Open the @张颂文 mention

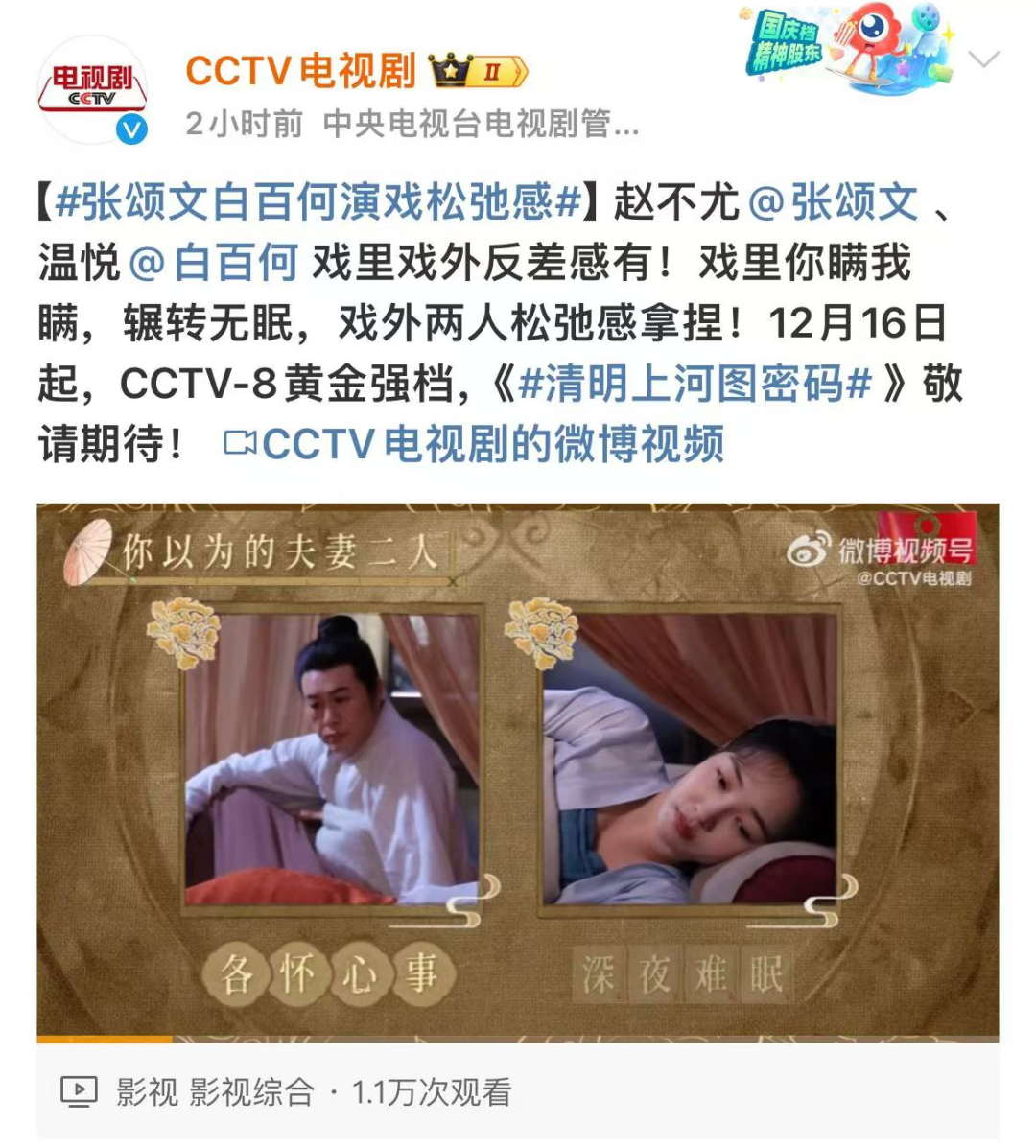(x=833, y=202)
